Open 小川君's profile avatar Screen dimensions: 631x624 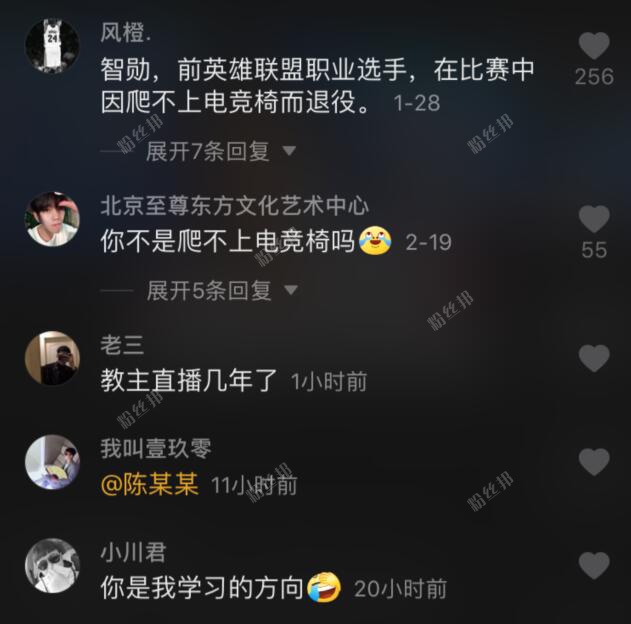pyautogui.click(x=52, y=566)
